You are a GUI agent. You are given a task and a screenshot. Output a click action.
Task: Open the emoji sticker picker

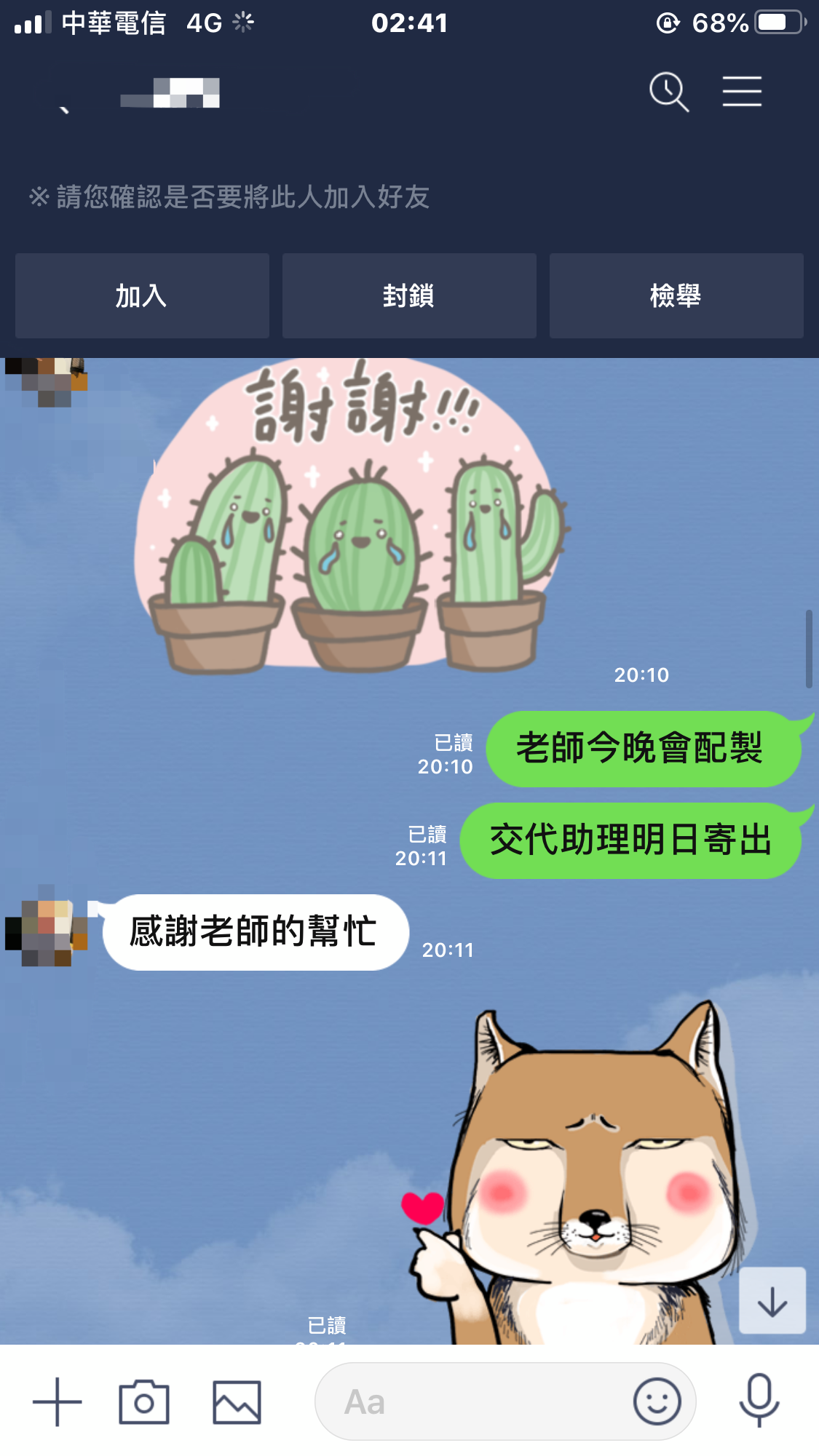click(x=657, y=1401)
